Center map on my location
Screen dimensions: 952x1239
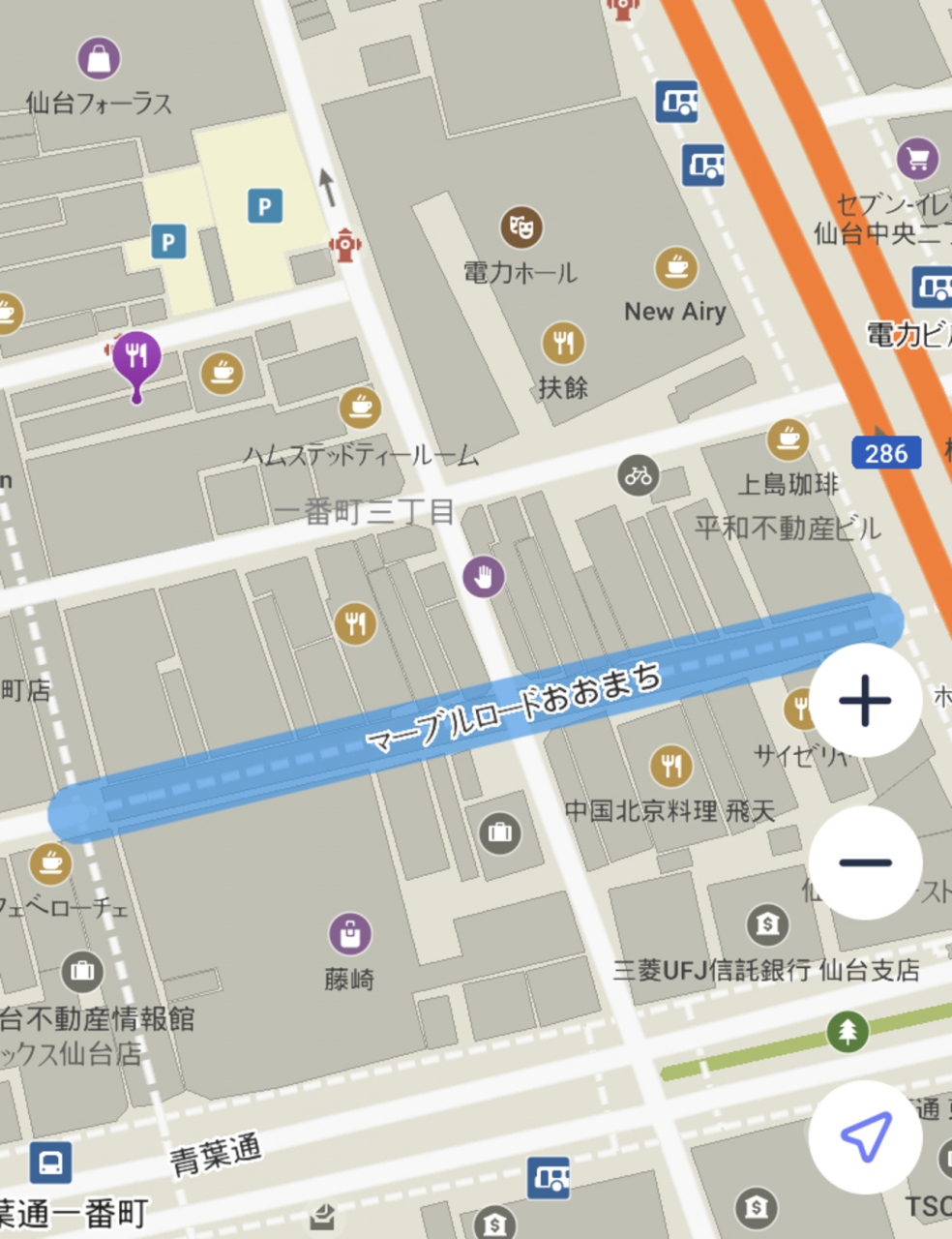[x=864, y=1135]
